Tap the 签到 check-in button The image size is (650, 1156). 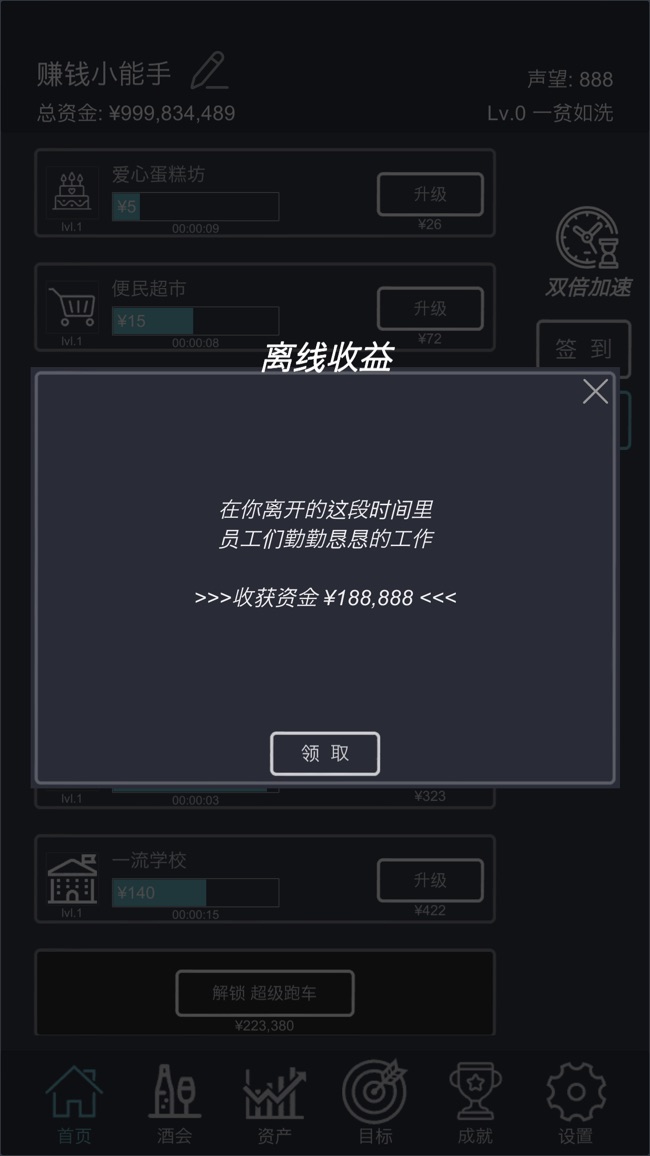coord(584,349)
